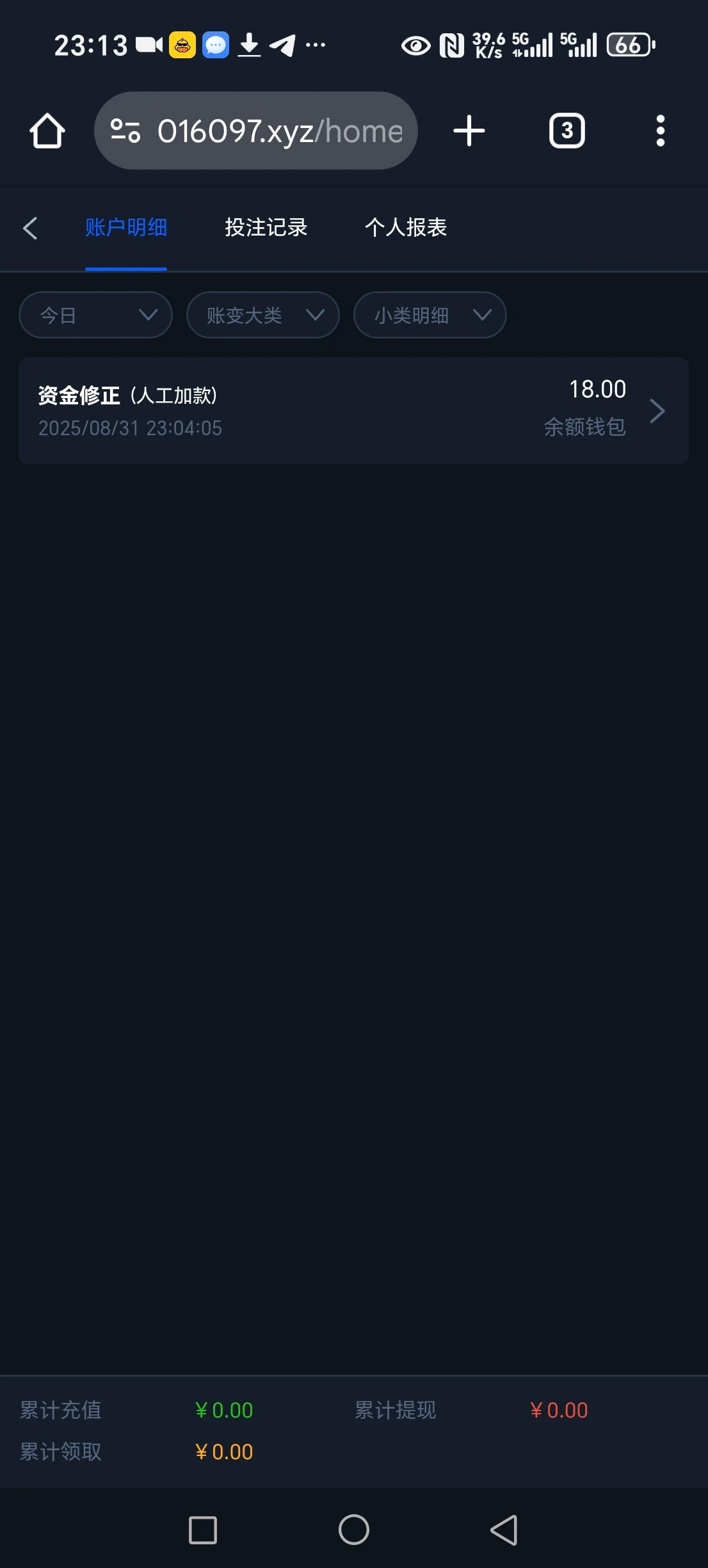Viewport: 708px width, 1568px height.
Task: Tap the browser home icon
Action: (47, 131)
